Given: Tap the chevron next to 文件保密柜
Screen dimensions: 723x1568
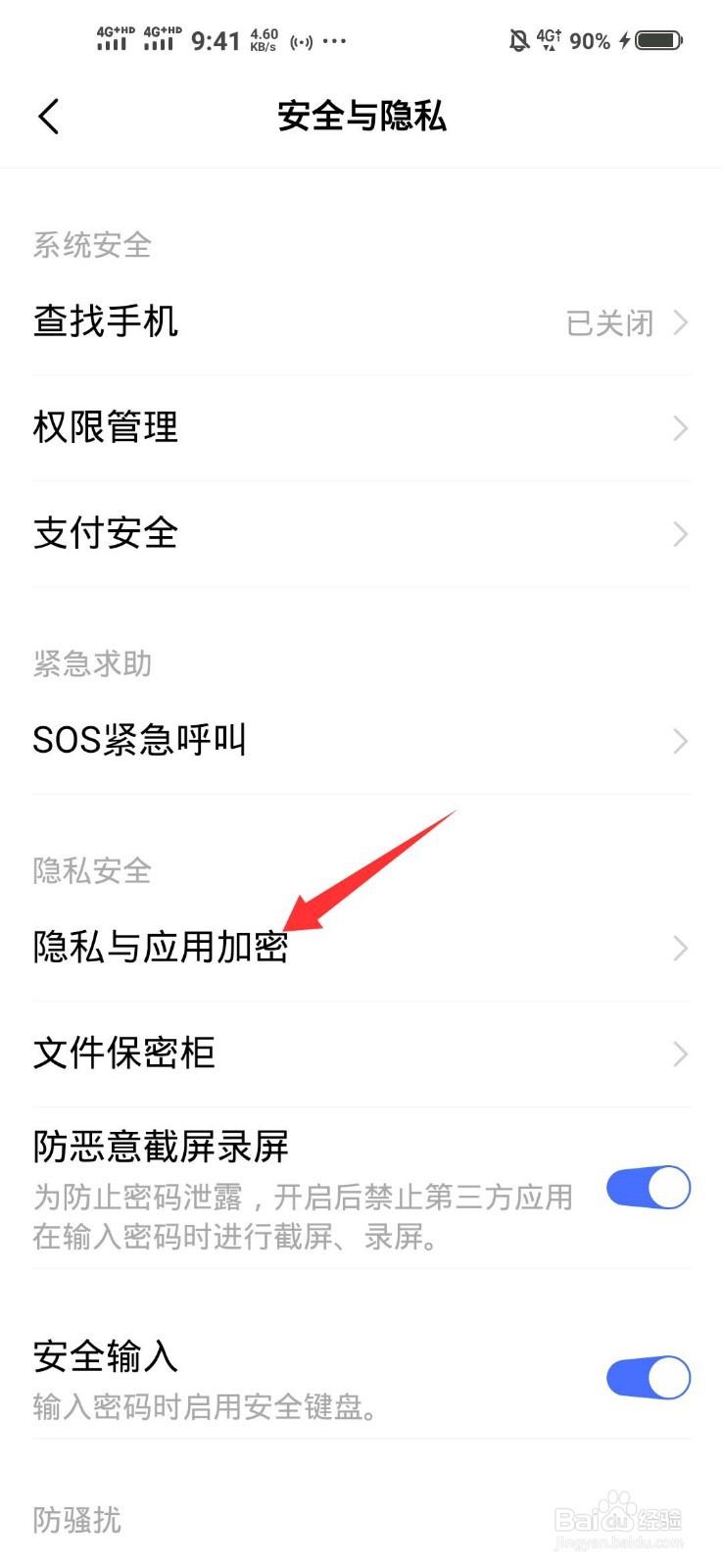Looking at the screenshot, I should point(680,1053).
